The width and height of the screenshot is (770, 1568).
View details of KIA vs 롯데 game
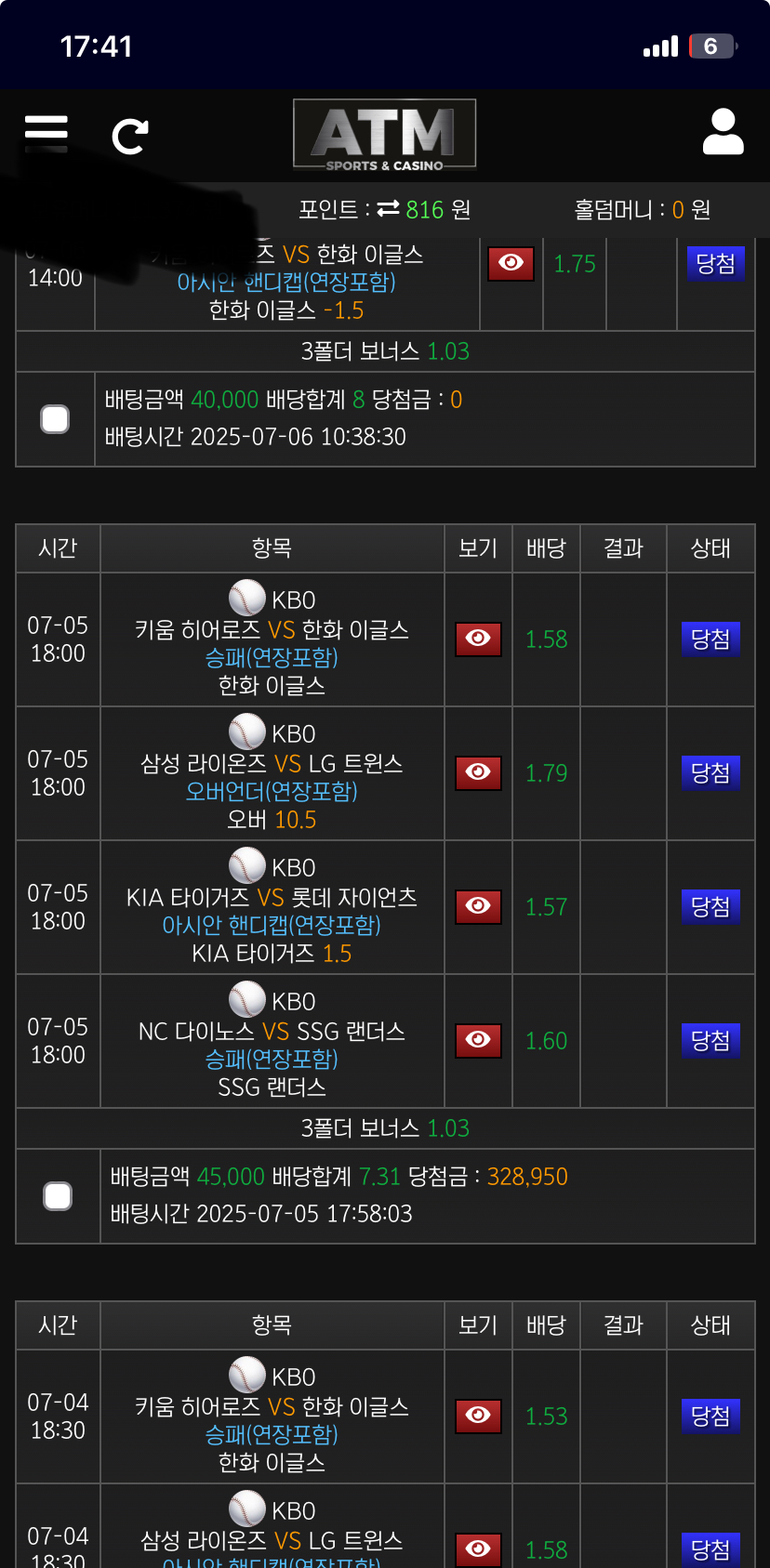478,906
